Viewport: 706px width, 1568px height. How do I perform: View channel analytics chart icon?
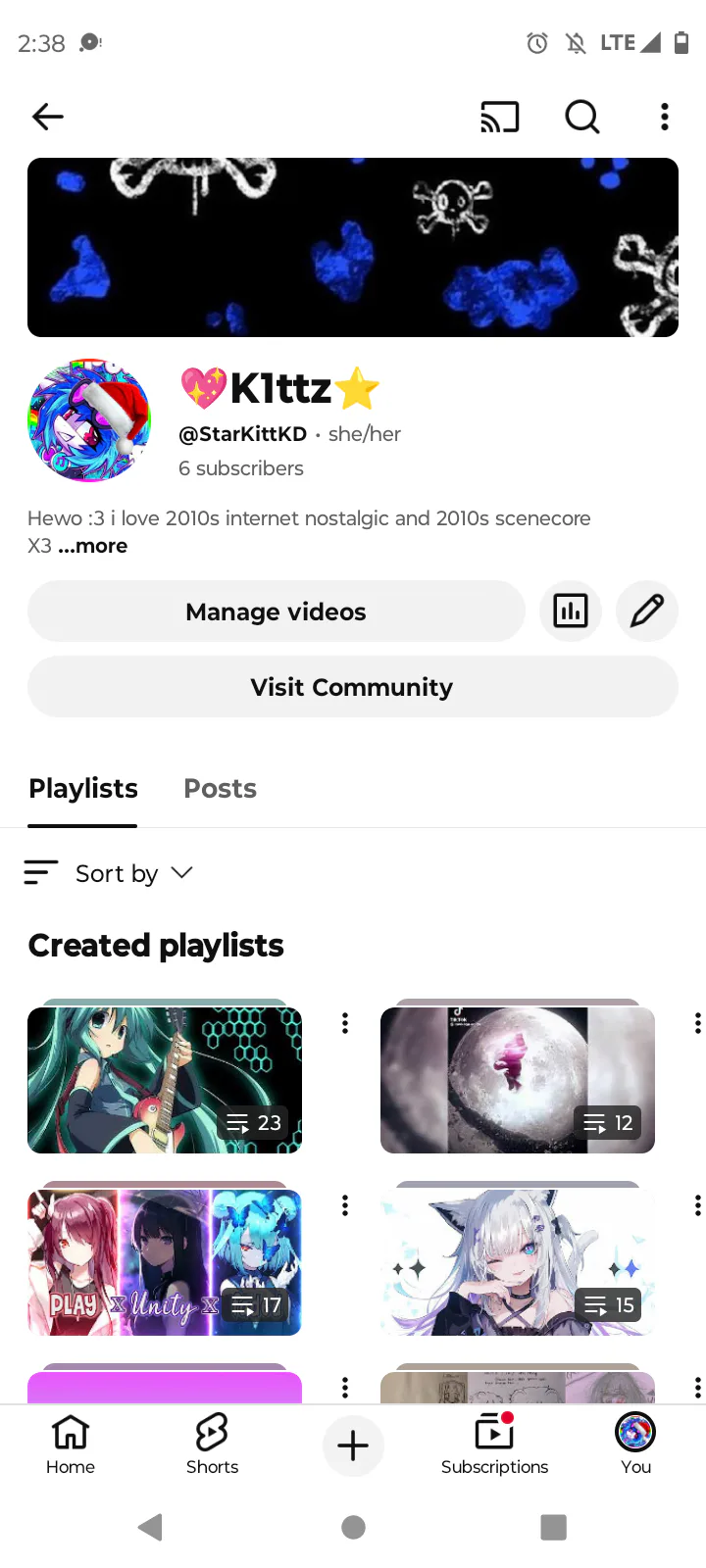pyautogui.click(x=571, y=612)
